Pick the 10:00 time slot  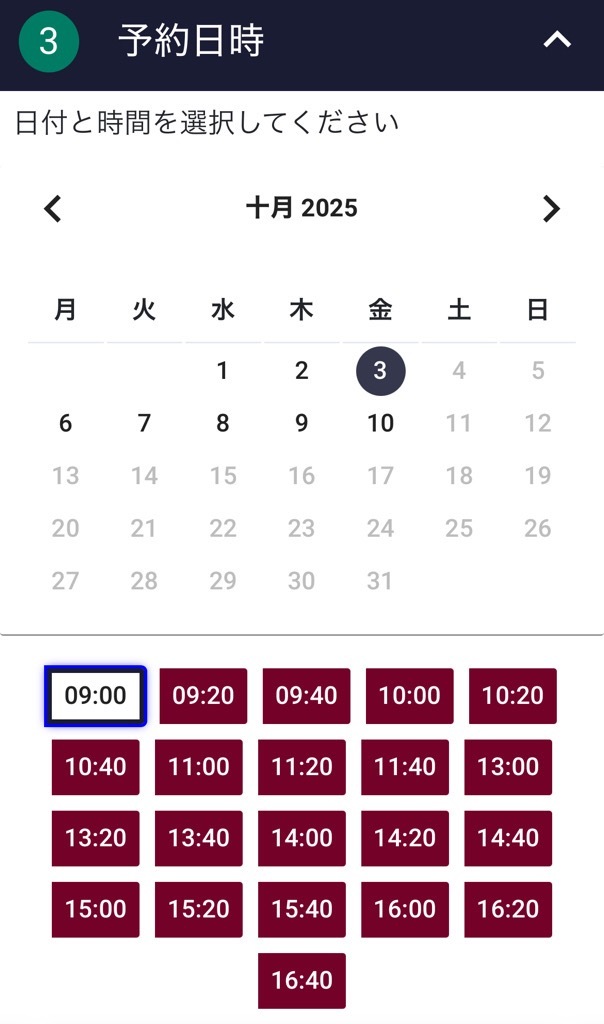point(409,696)
